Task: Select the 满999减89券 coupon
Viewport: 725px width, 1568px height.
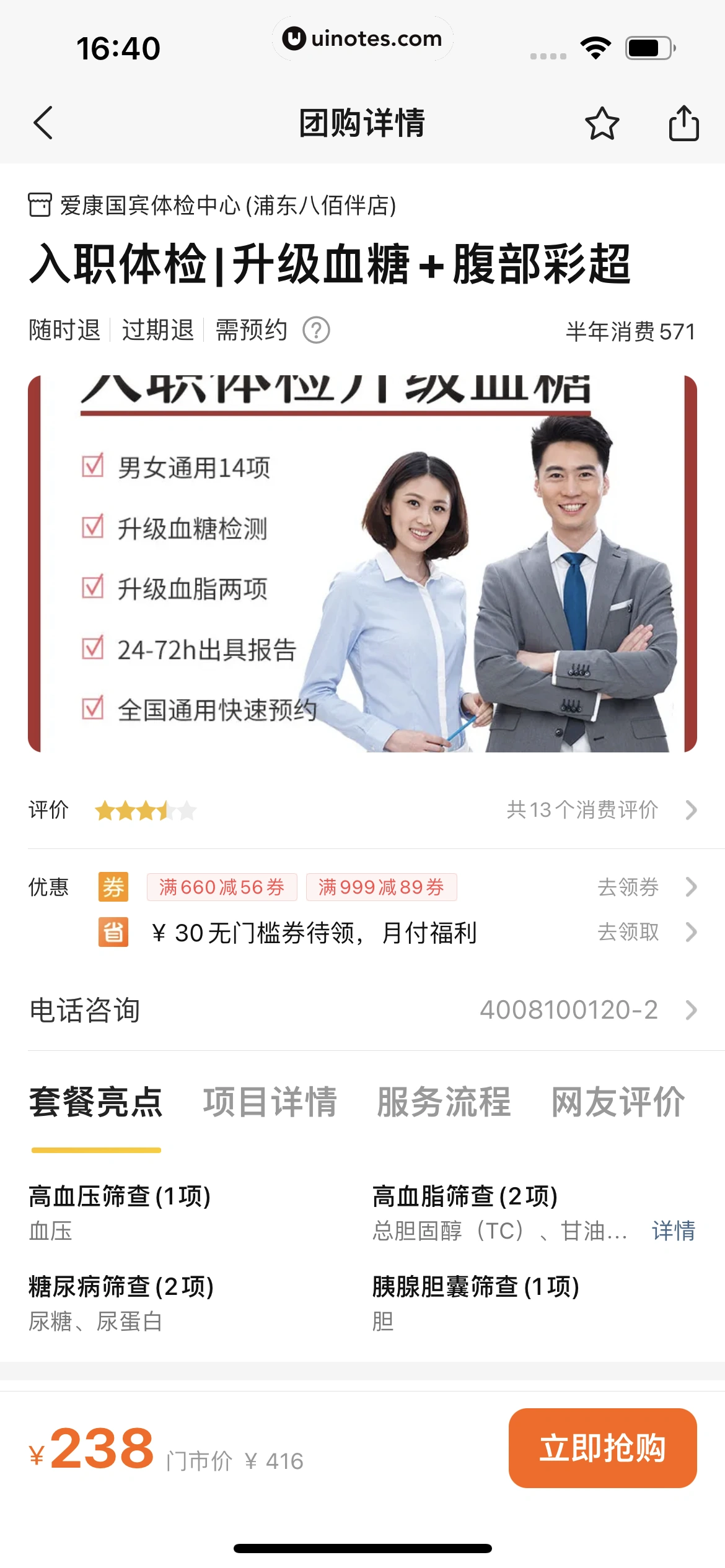Action: pos(381,887)
